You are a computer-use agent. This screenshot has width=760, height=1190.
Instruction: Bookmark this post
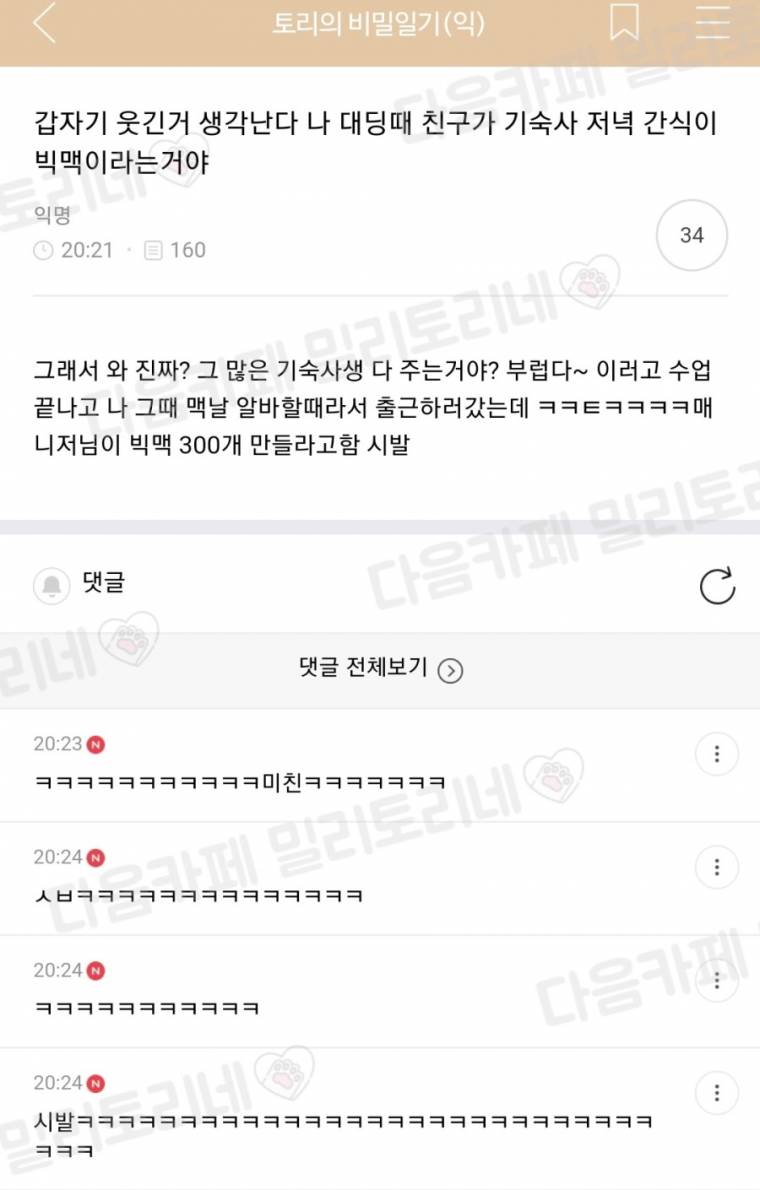625,24
